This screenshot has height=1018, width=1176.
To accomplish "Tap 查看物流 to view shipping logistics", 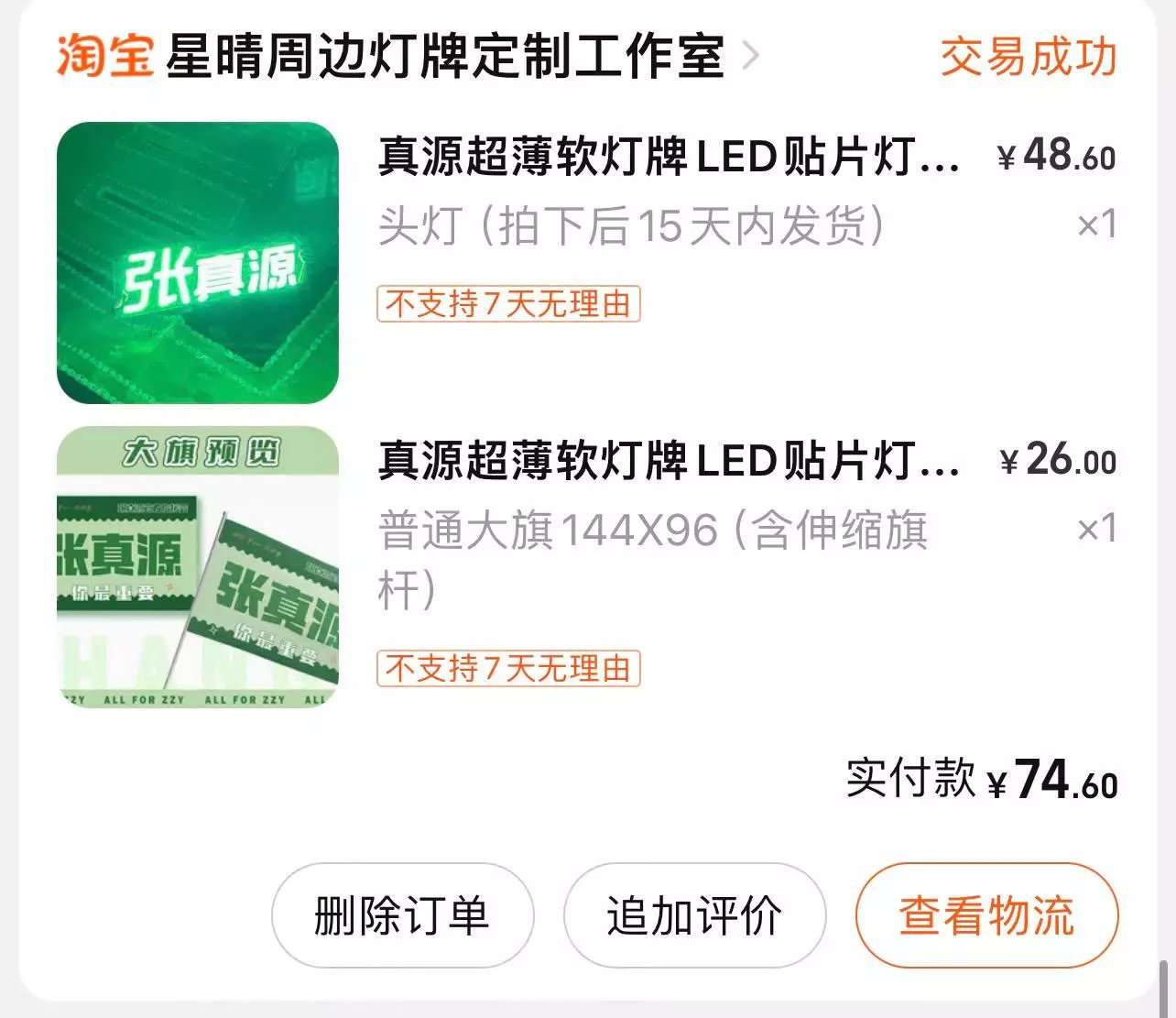I will coord(986,915).
